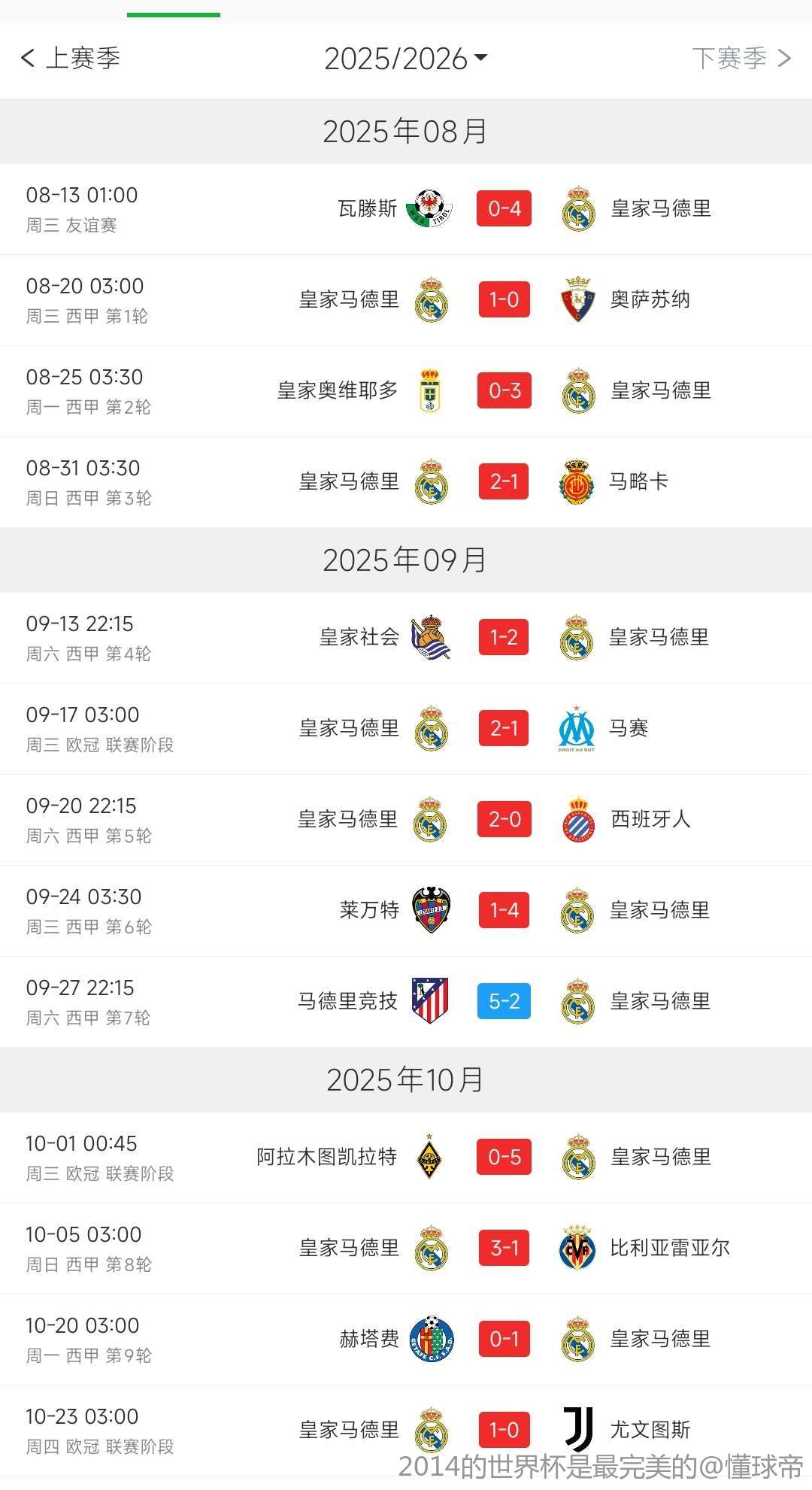Go to the previous season (上赛季)

[x=71, y=58]
